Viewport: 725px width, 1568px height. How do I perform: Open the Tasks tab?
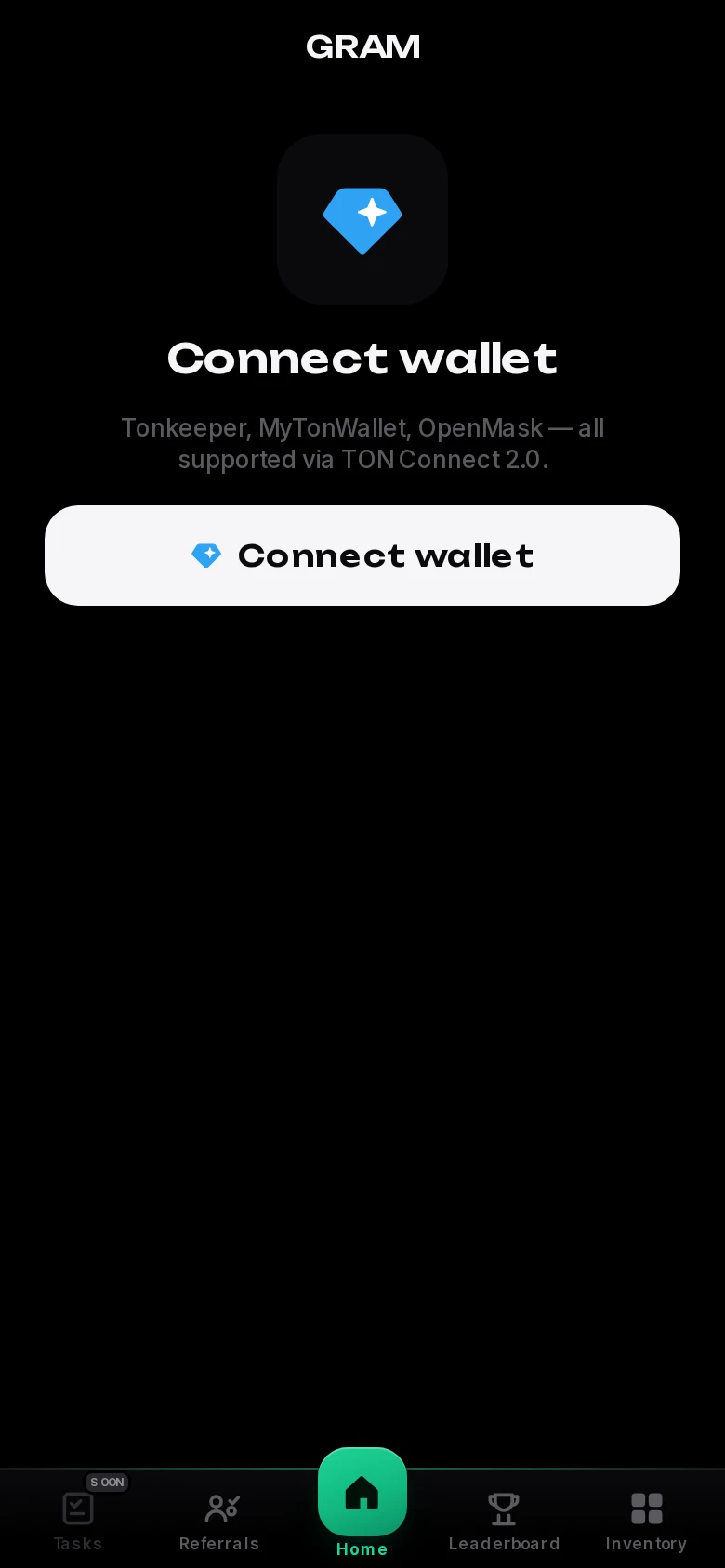pos(78,1520)
